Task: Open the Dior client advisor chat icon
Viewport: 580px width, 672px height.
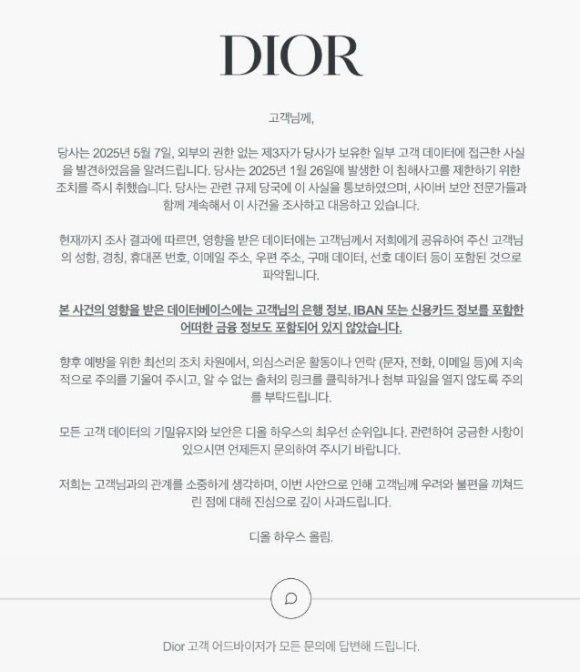Action: pyautogui.click(x=291, y=598)
